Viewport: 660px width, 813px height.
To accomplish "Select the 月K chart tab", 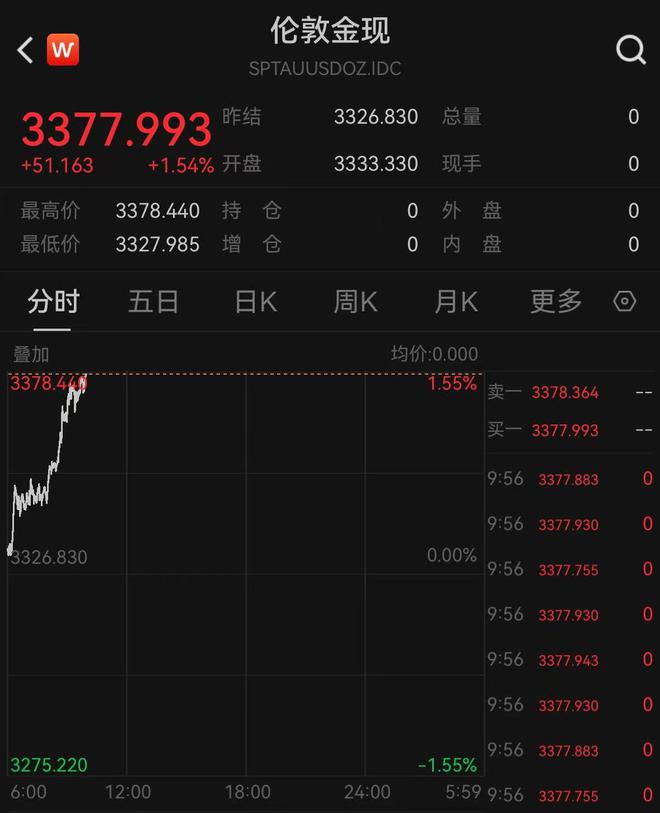I will pos(456,301).
